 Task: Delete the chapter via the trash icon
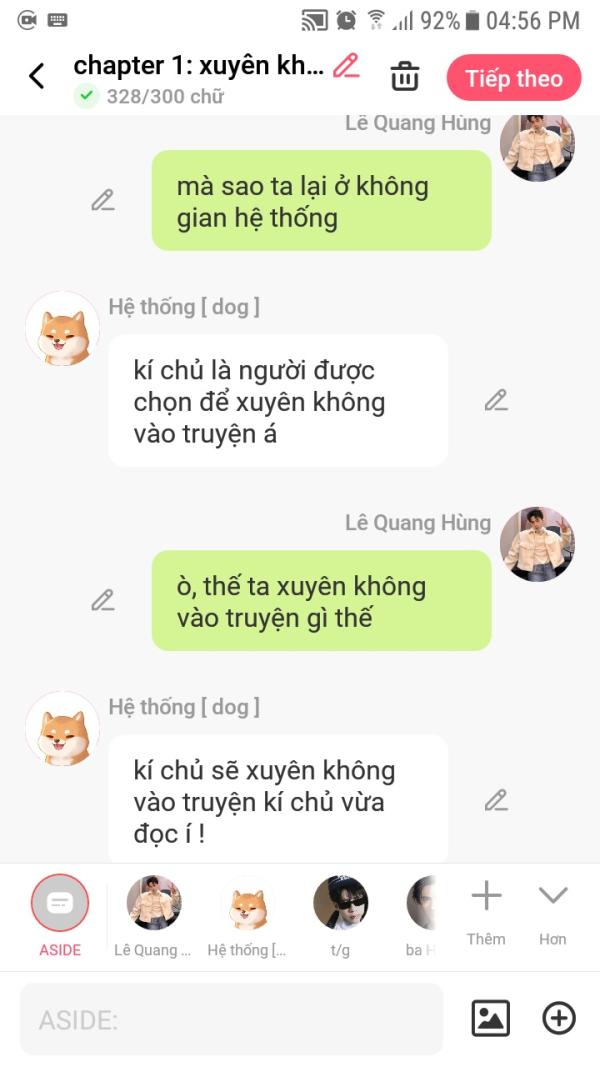(405, 76)
